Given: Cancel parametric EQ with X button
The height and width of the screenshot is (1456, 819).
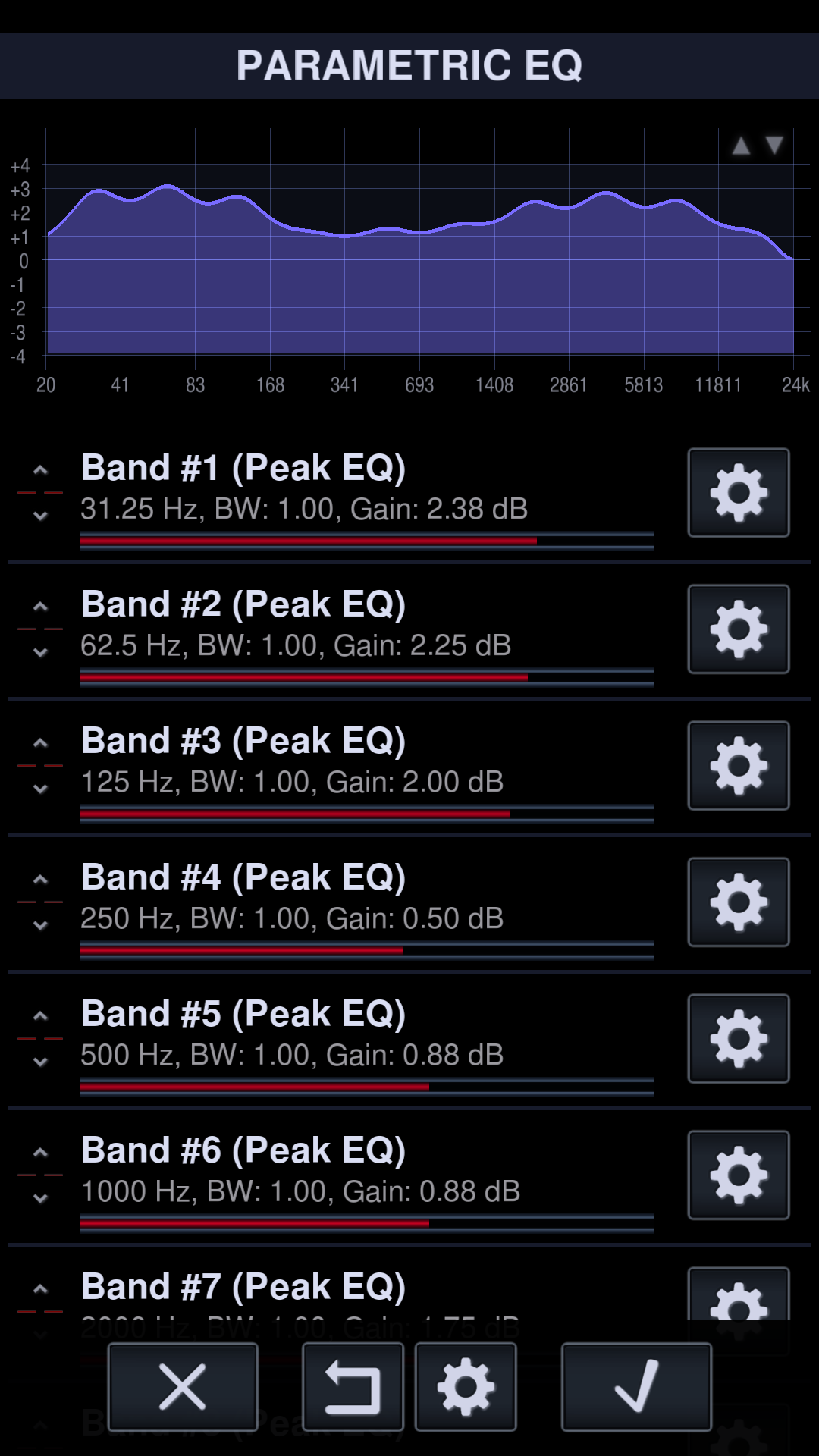Looking at the screenshot, I should click(182, 1386).
